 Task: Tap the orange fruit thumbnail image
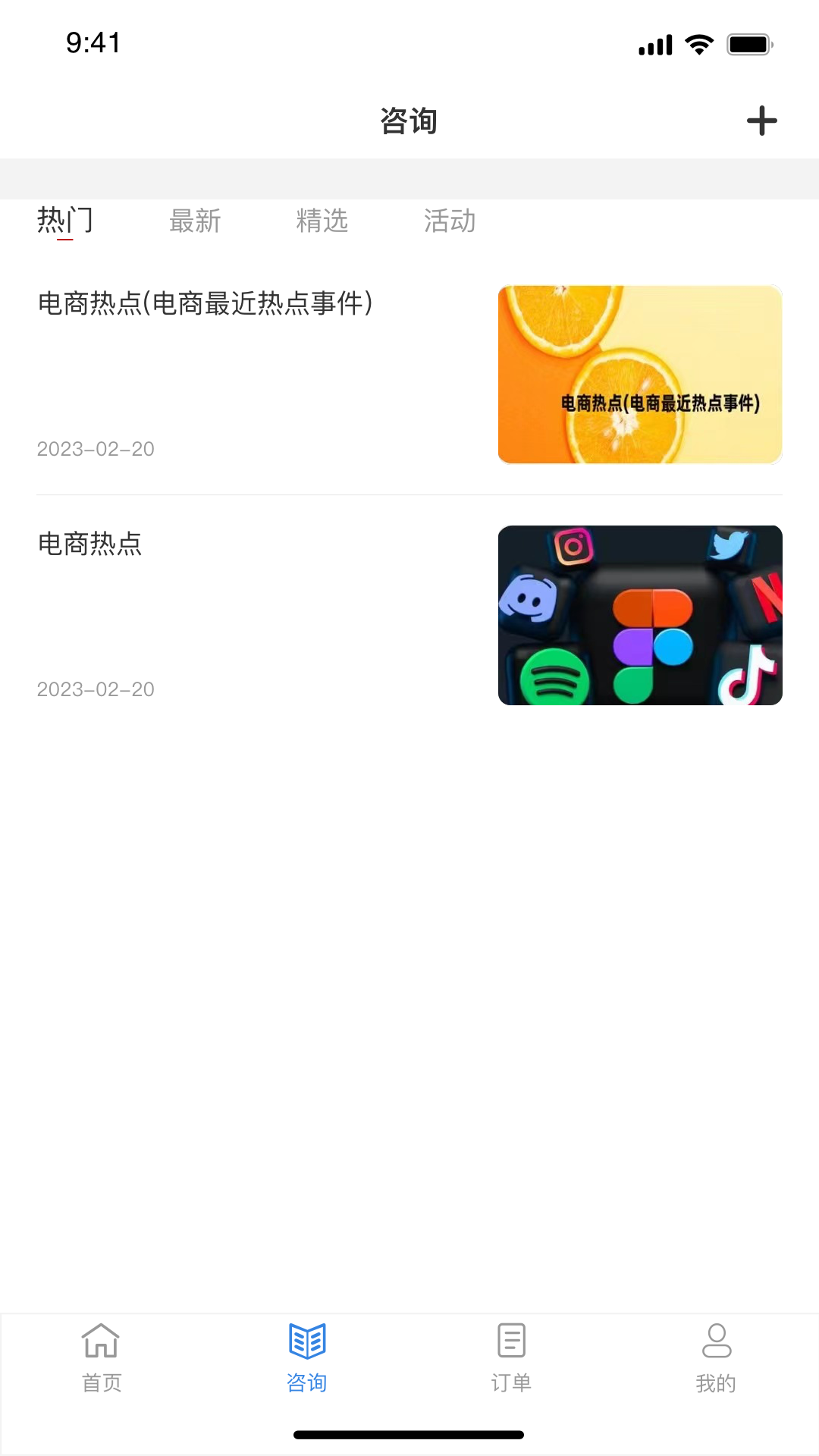tap(639, 374)
